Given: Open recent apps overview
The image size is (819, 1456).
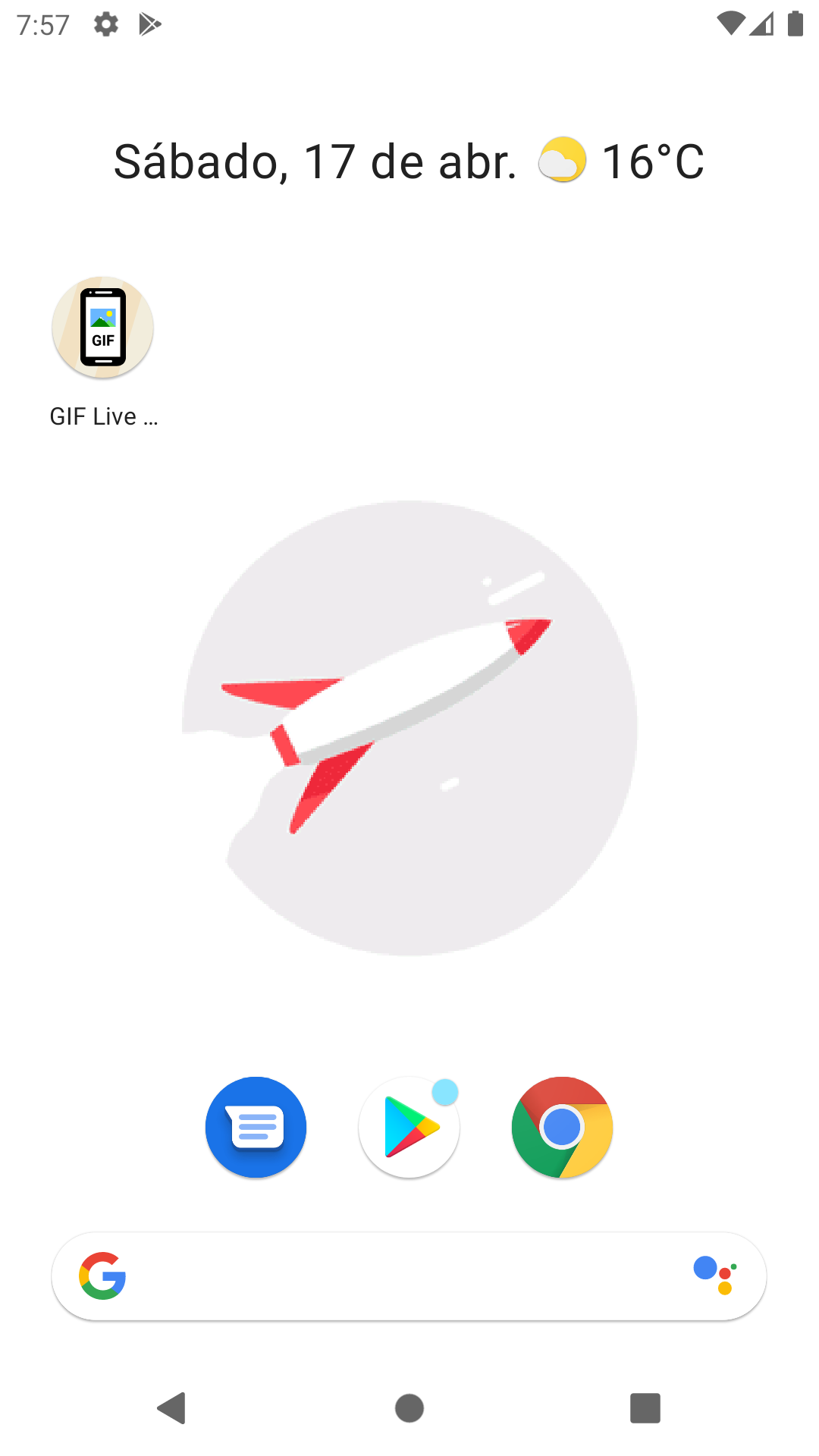Looking at the screenshot, I should pos(645,1408).
